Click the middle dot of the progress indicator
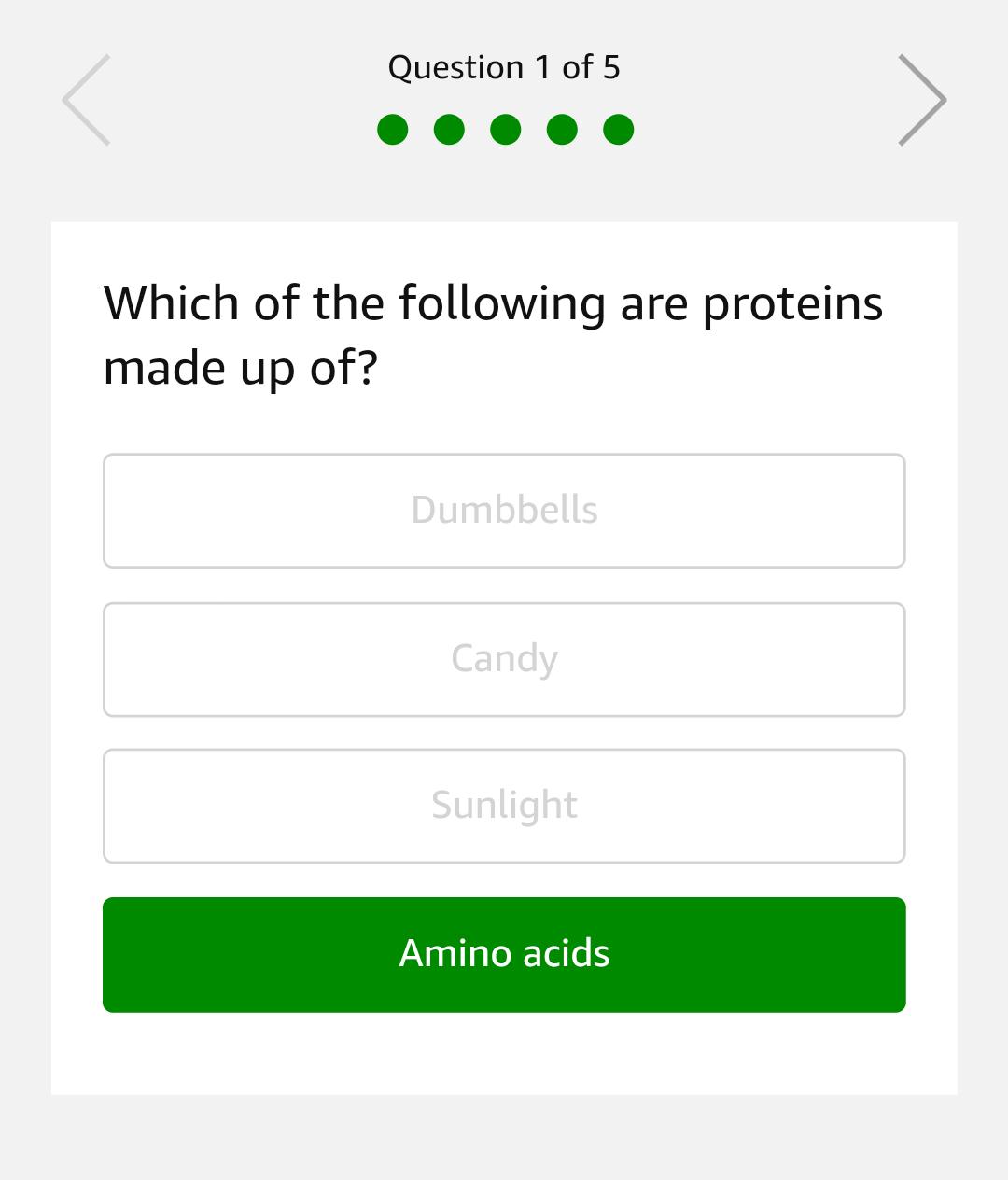Viewport: 1008px width, 1180px height. pos(504,130)
